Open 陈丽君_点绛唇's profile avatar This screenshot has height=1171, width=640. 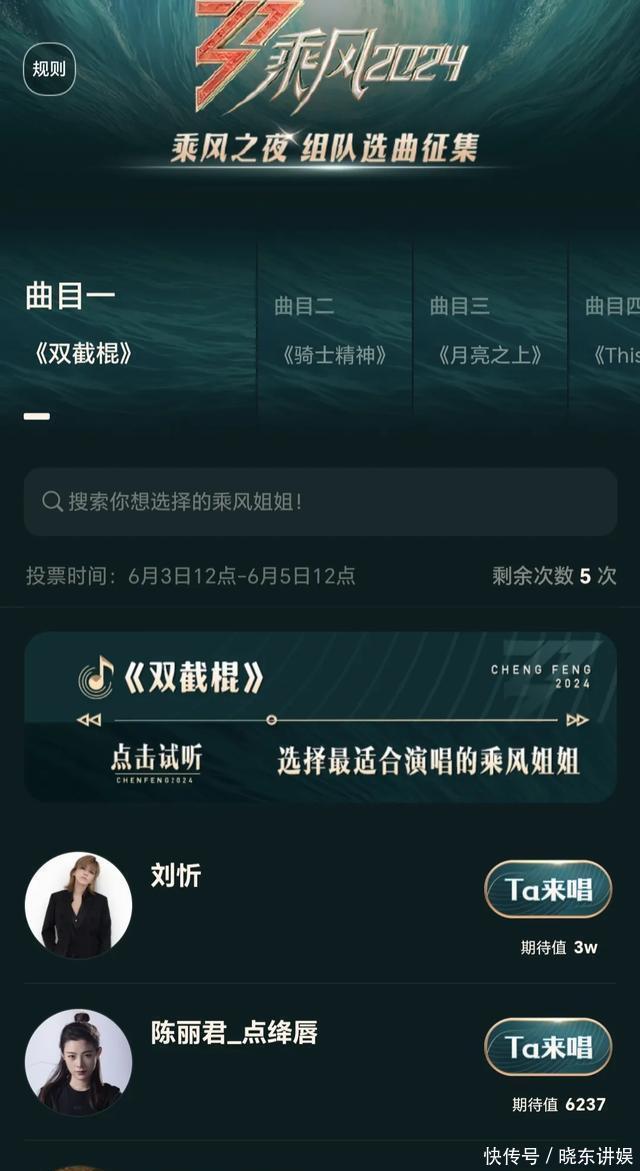pyautogui.click(x=78, y=1062)
